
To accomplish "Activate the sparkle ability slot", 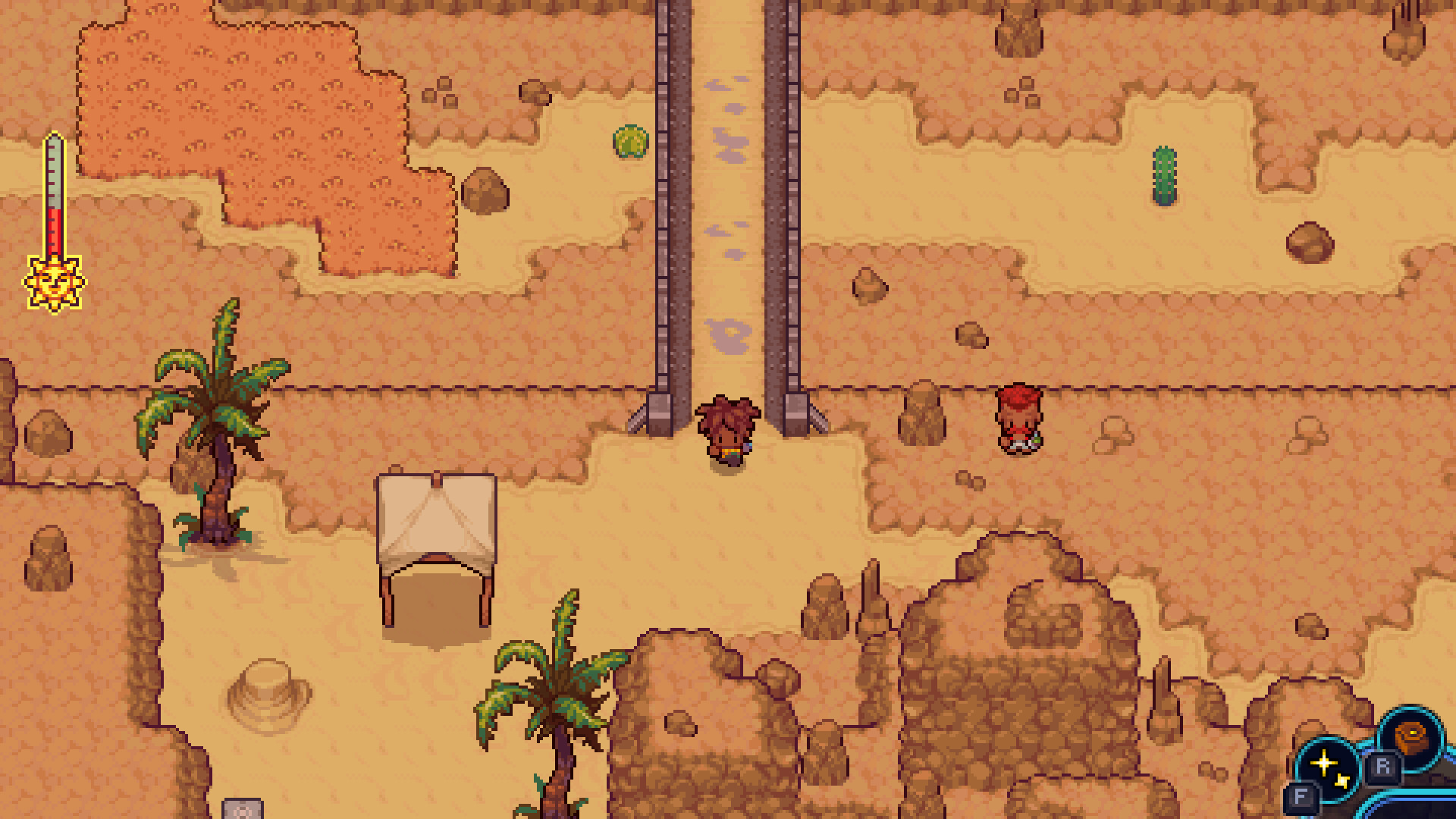I will coord(1327,766).
